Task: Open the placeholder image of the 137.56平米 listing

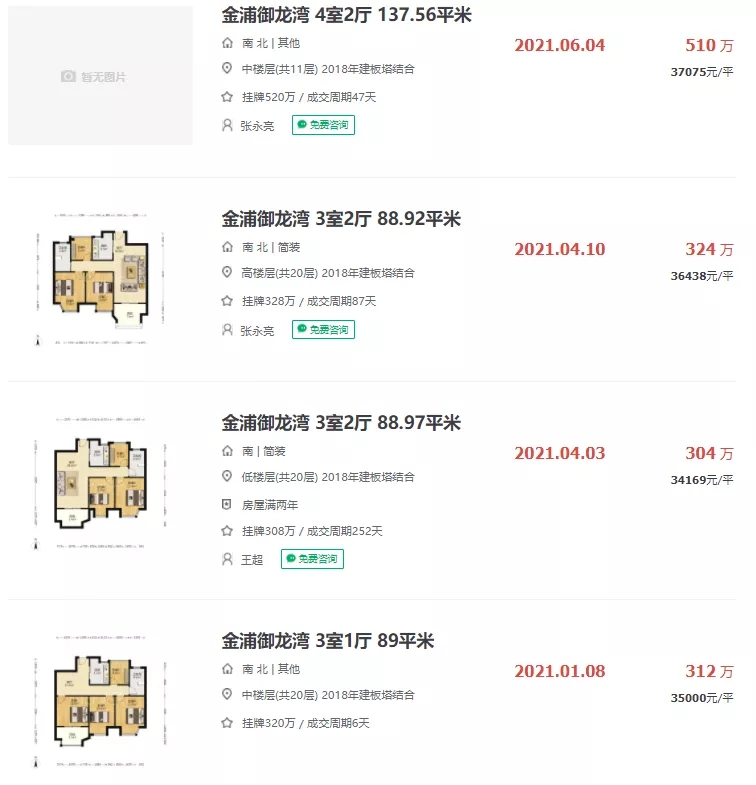Action: [x=100, y=76]
